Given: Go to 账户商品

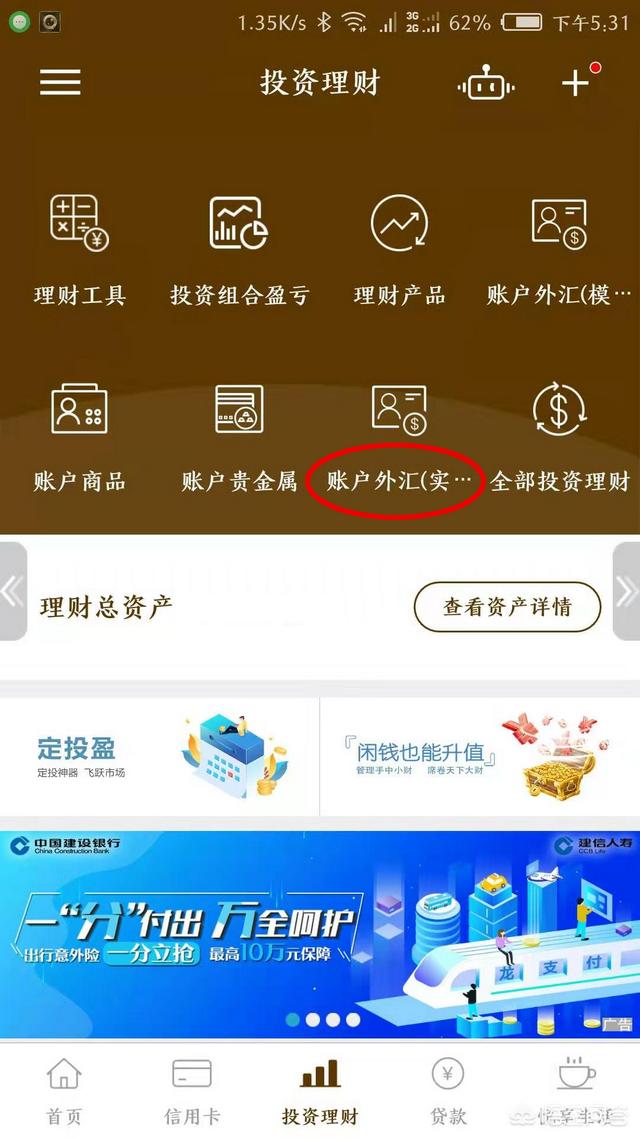Looking at the screenshot, I should [80, 437].
